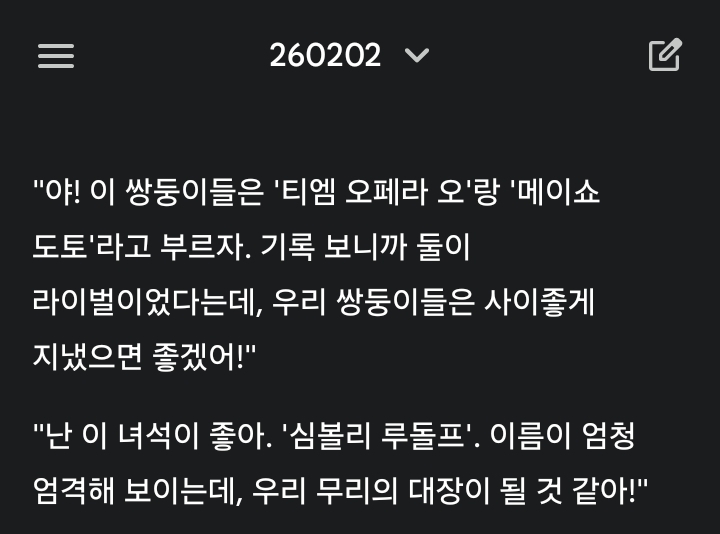Expand the 260202 title dropdown
720x534 pixels.
[x=416, y=56]
